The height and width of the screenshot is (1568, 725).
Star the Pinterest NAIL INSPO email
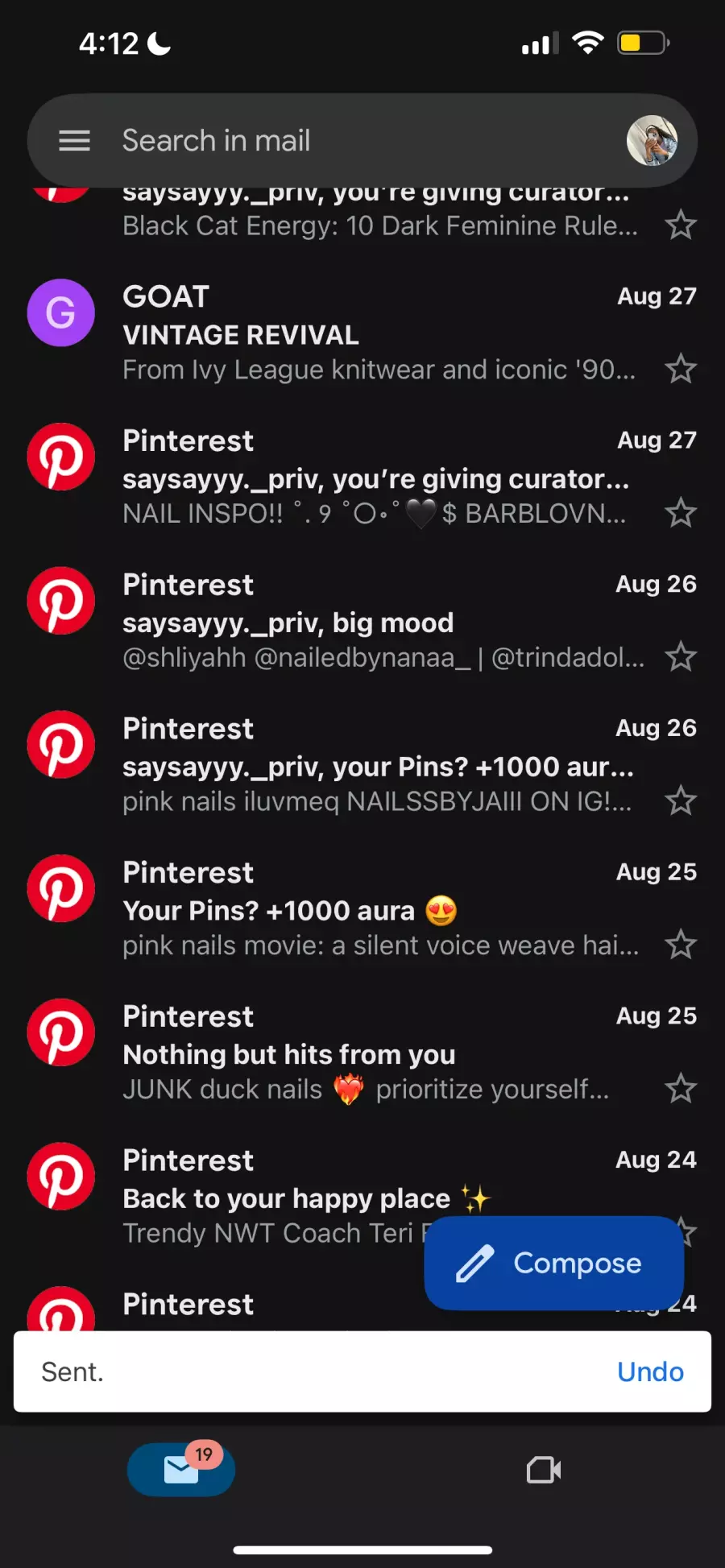[x=681, y=513]
